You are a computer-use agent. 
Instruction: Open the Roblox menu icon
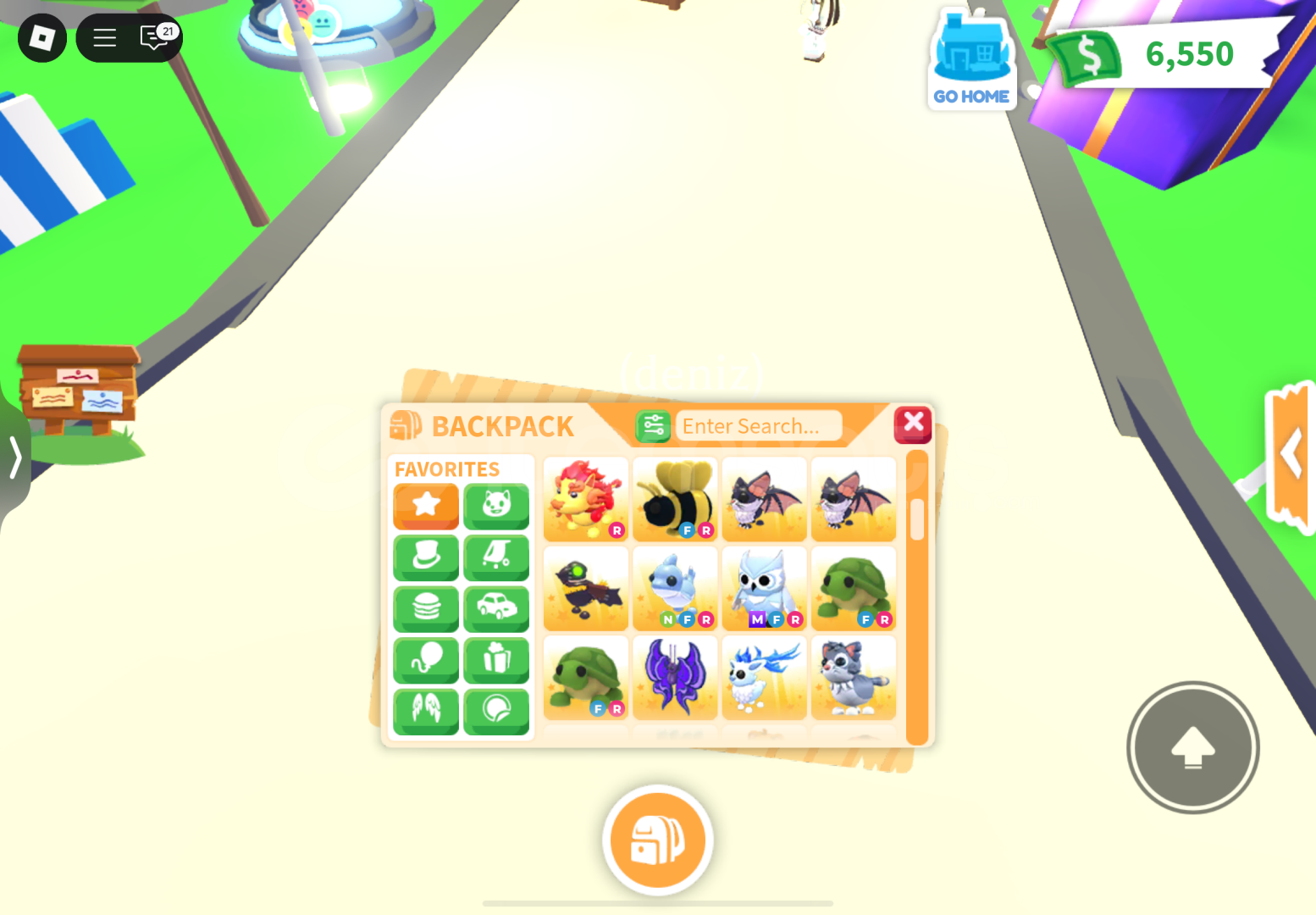[x=42, y=38]
